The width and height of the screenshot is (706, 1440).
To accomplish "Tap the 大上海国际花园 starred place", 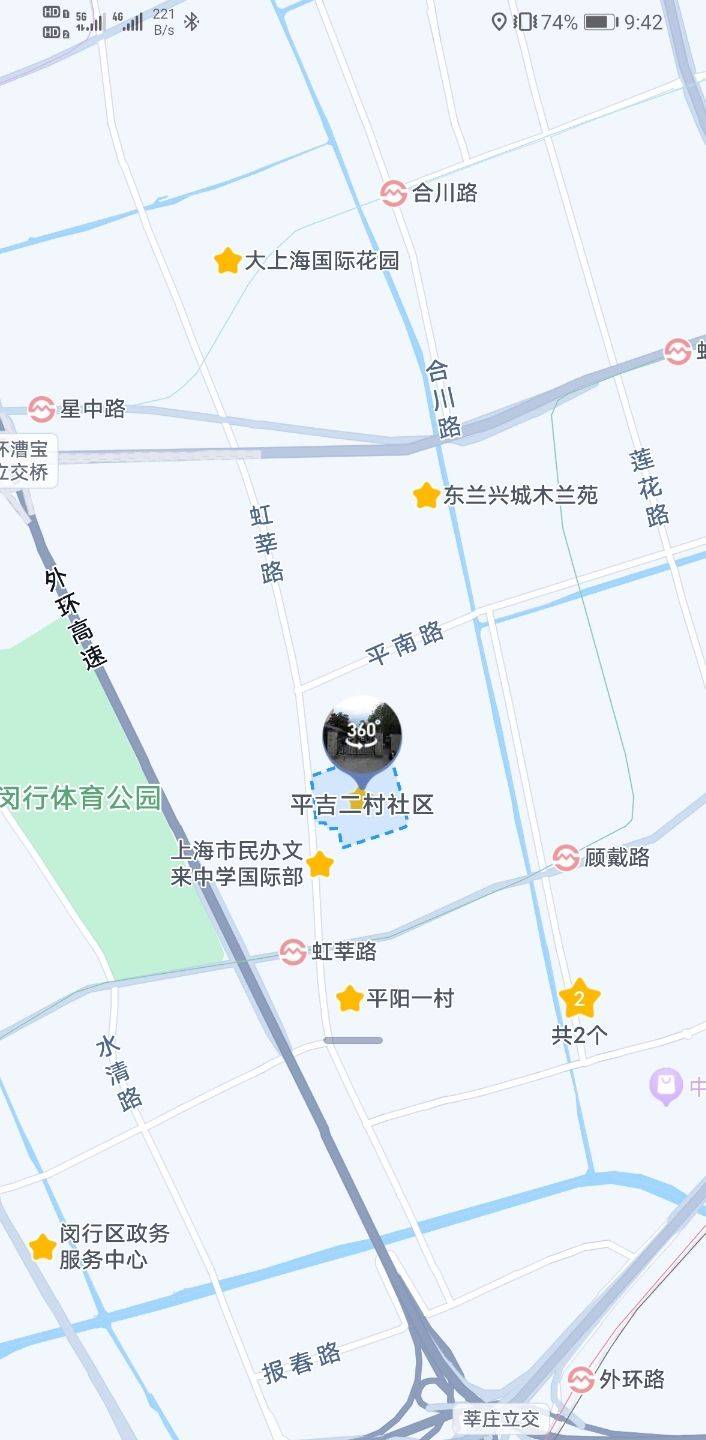I will [x=228, y=261].
